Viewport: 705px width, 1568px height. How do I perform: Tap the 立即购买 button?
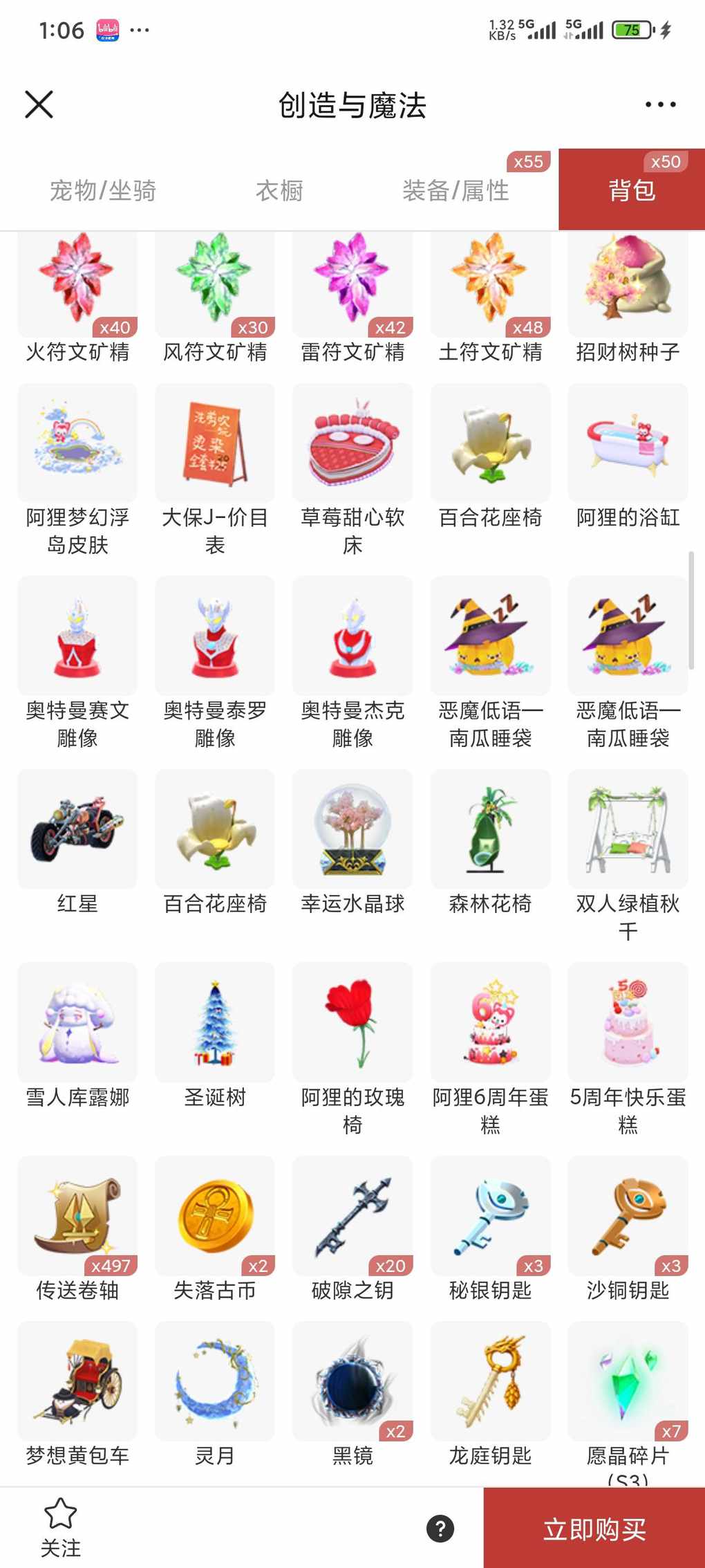click(x=594, y=1529)
